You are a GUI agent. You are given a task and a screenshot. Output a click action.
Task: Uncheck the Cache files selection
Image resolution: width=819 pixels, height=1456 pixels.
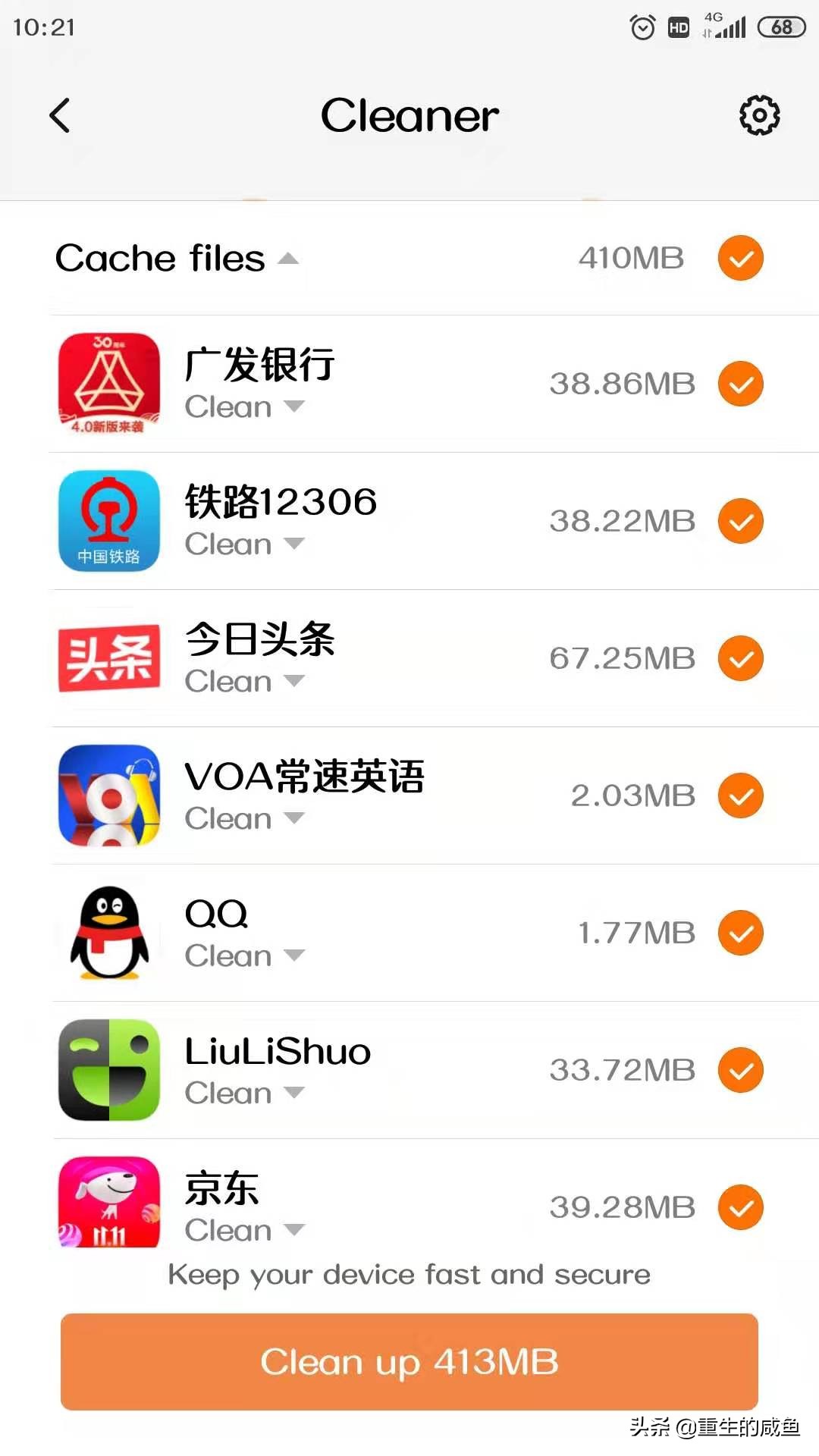(739, 259)
